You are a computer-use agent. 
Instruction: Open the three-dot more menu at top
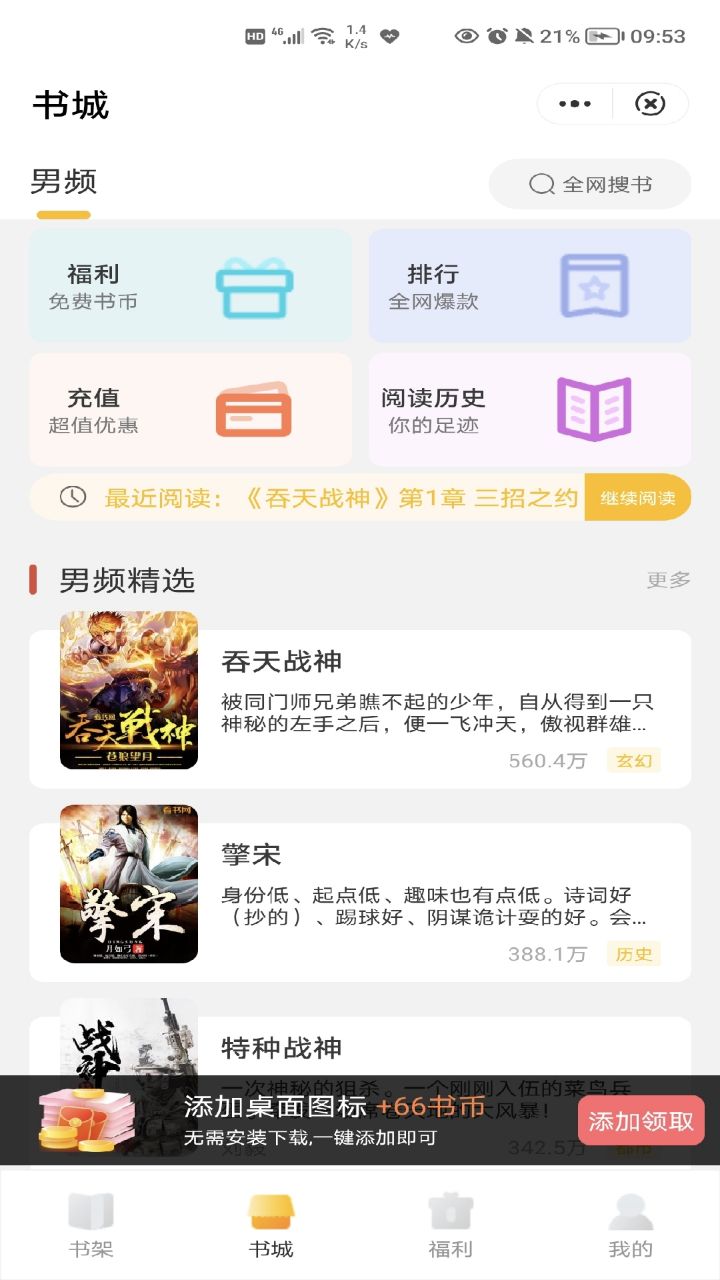[572, 103]
